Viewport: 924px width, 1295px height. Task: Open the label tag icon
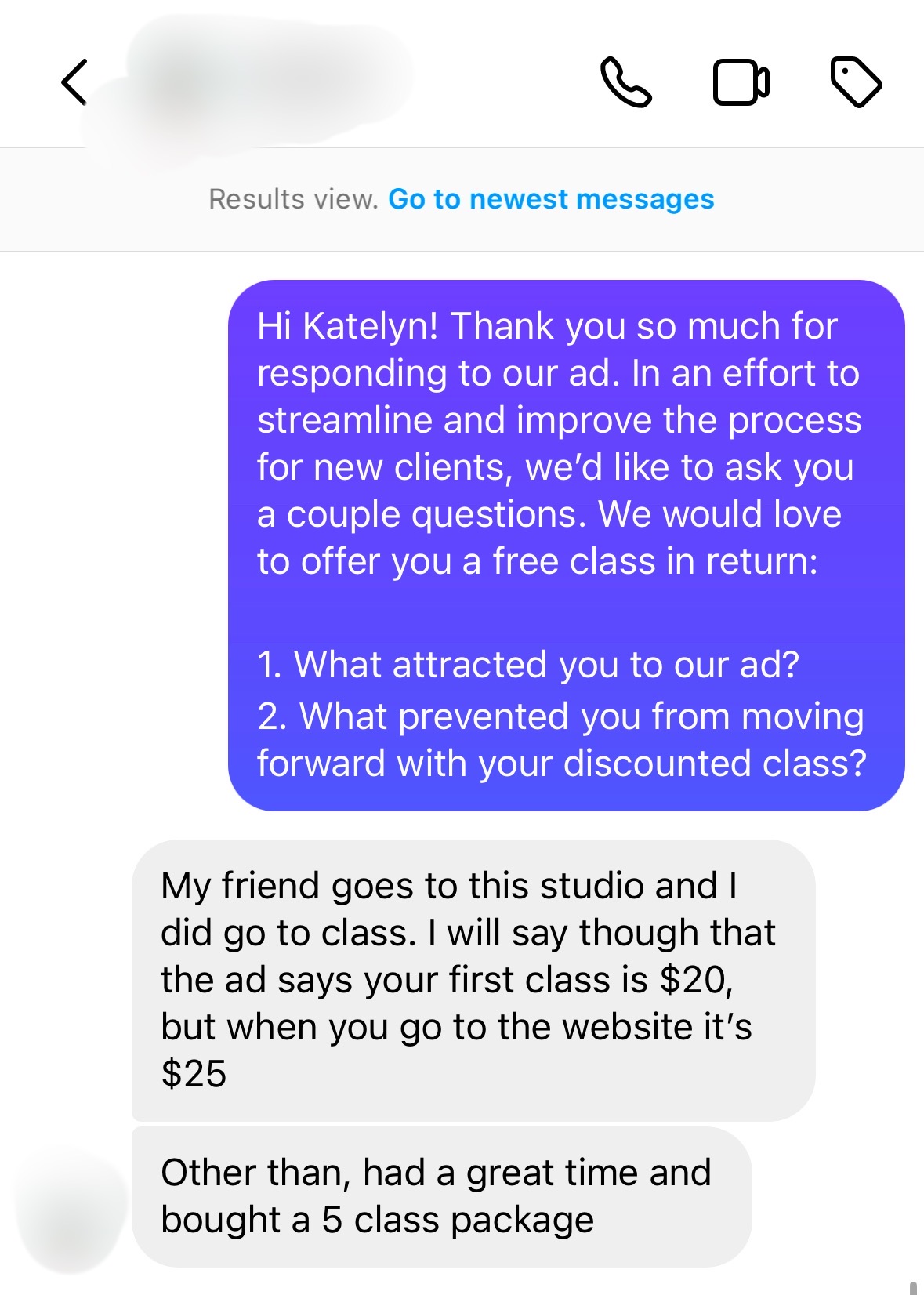[x=856, y=82]
